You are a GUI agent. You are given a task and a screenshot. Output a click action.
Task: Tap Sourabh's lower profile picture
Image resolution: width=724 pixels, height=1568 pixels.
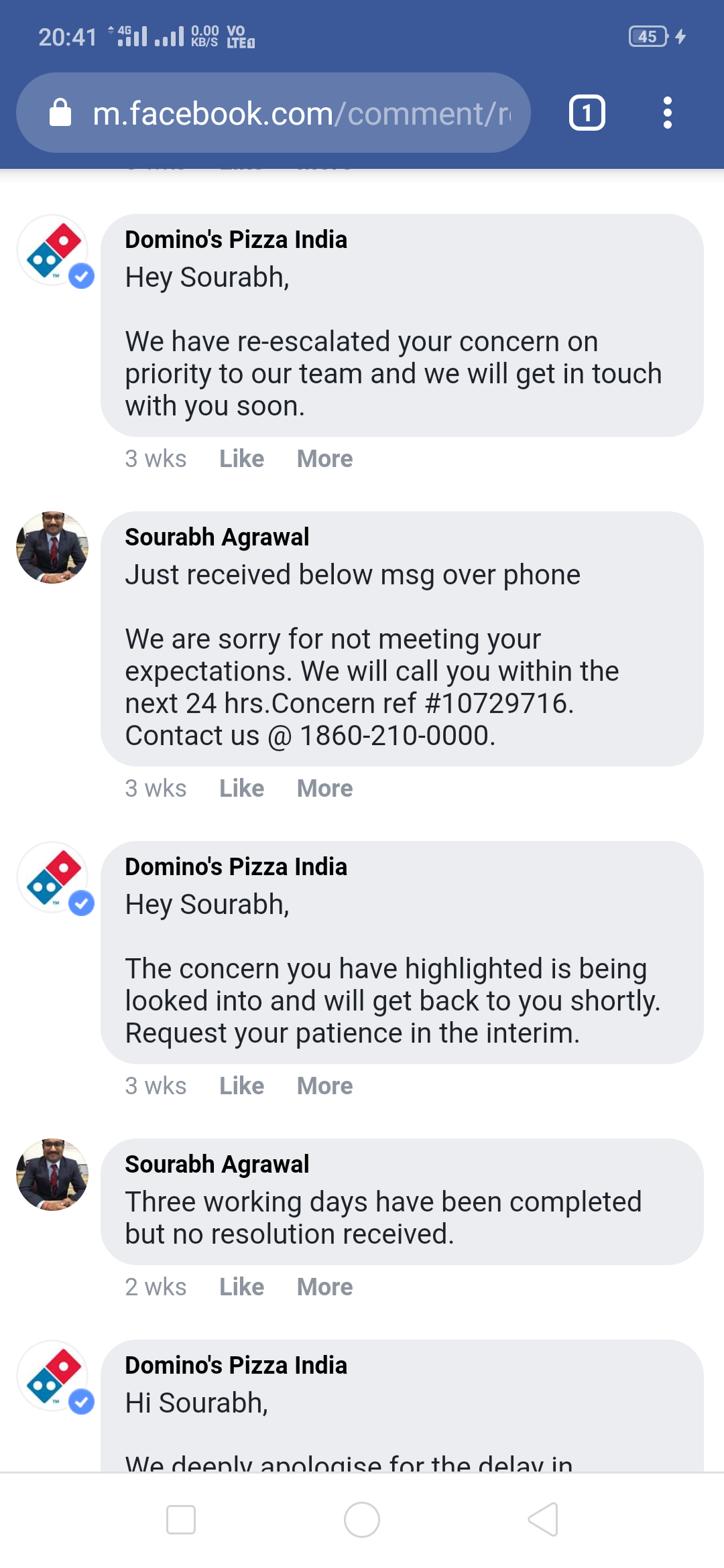click(52, 1173)
